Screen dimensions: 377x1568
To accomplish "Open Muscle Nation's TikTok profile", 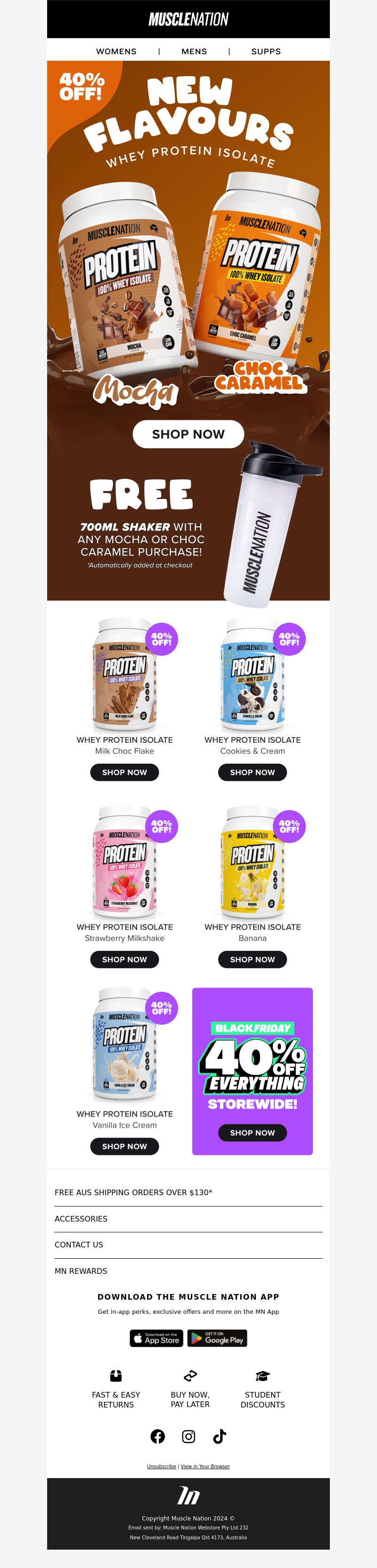I will pyautogui.click(x=220, y=1437).
